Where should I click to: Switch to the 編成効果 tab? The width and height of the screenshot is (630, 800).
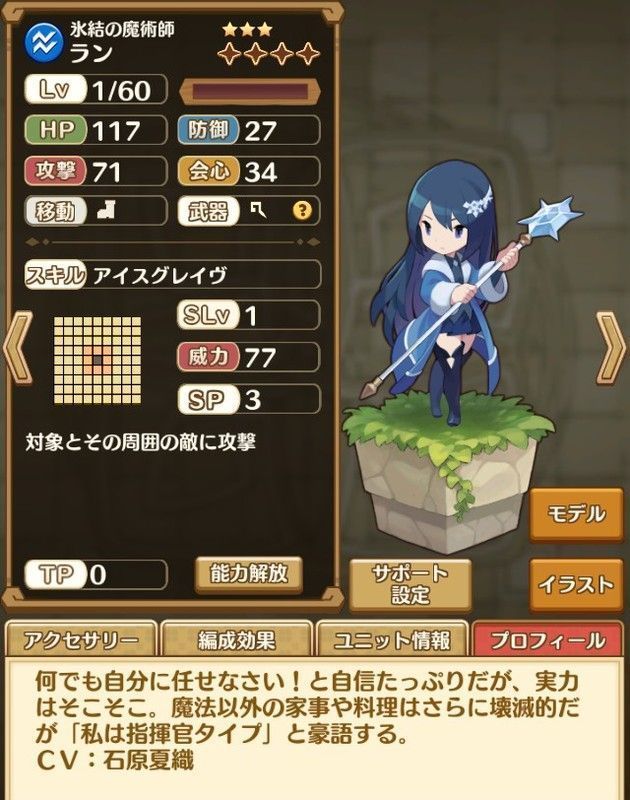click(x=236, y=640)
